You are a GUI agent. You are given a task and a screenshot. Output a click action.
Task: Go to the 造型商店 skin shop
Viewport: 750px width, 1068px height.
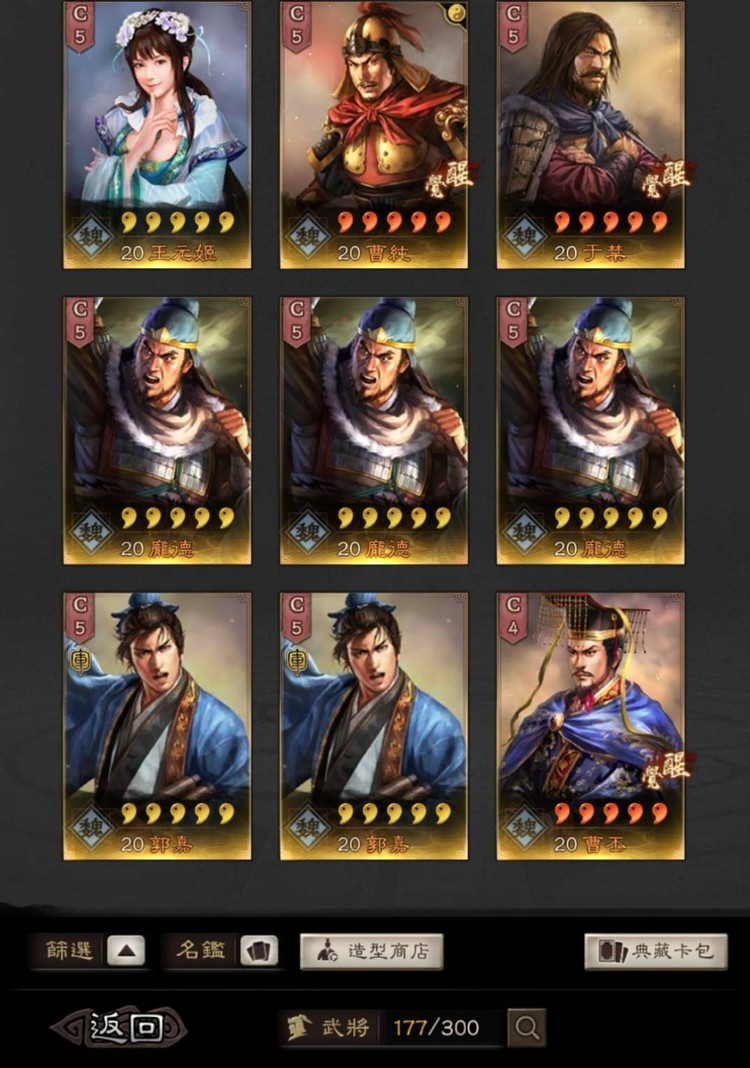(x=371, y=951)
